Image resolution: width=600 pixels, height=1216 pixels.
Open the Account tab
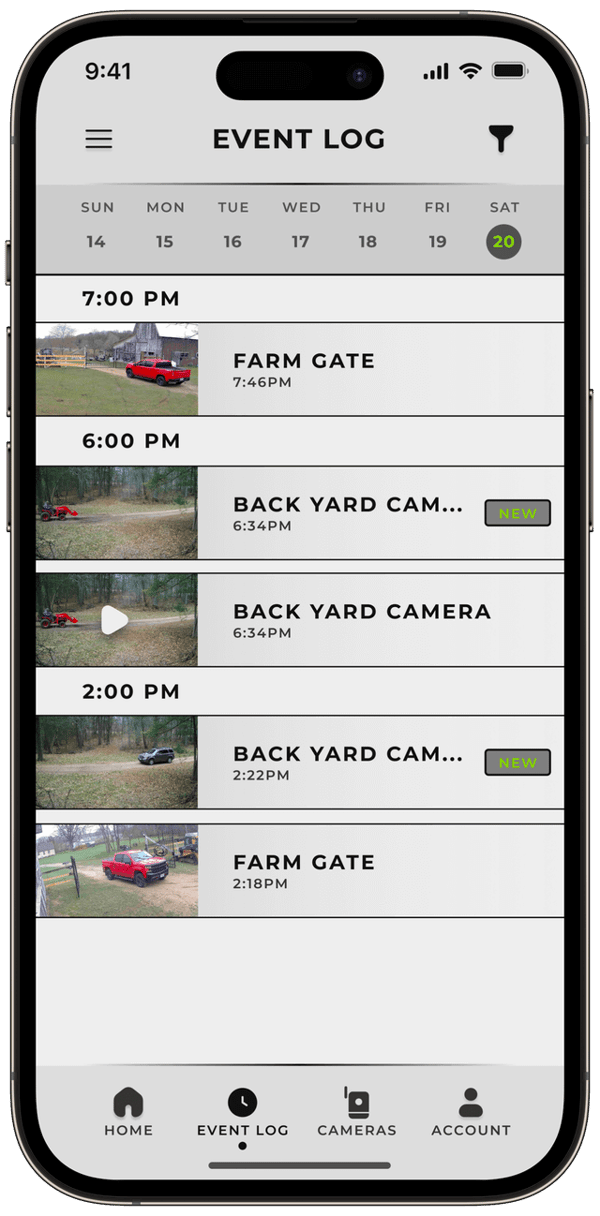click(471, 1112)
